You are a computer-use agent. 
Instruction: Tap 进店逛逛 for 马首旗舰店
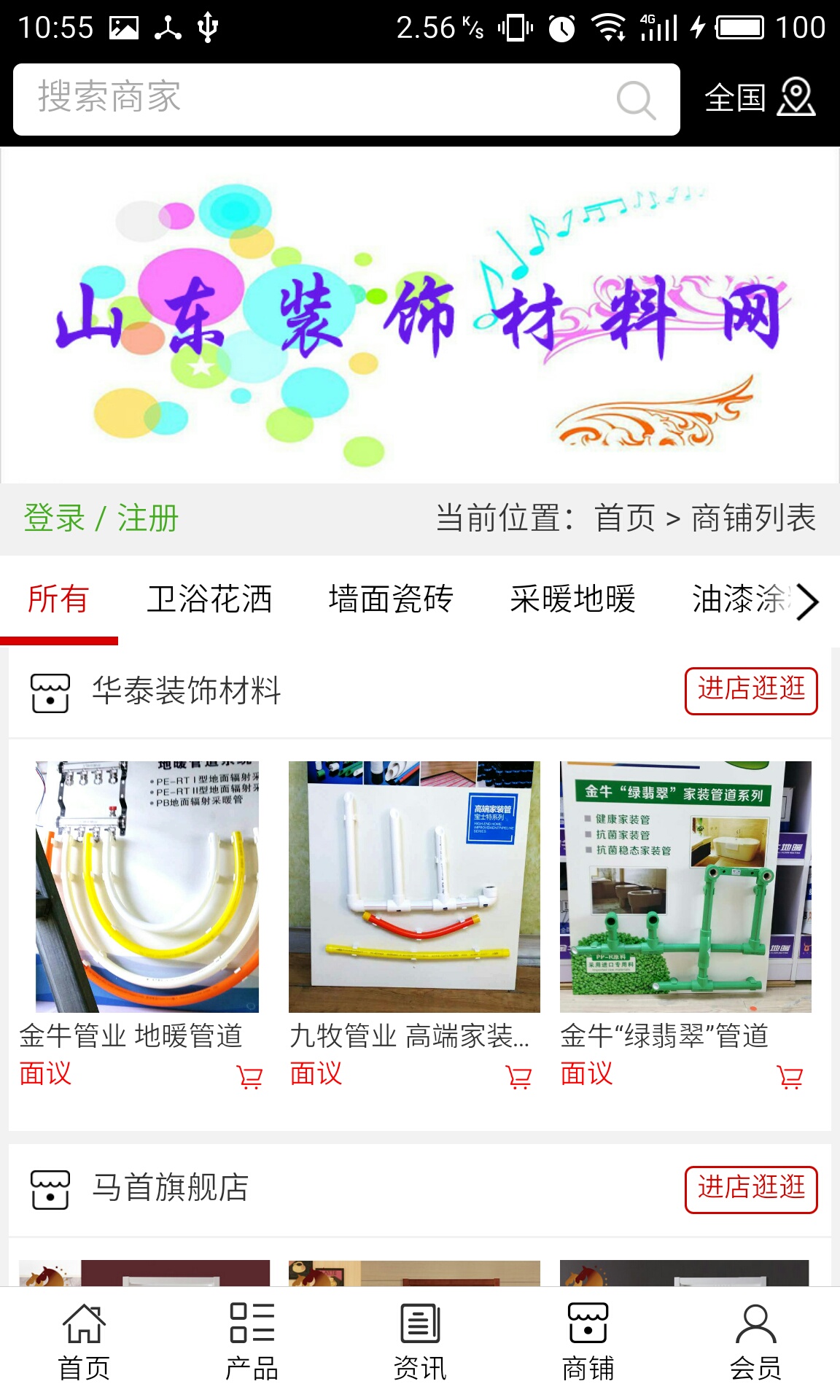point(750,1189)
